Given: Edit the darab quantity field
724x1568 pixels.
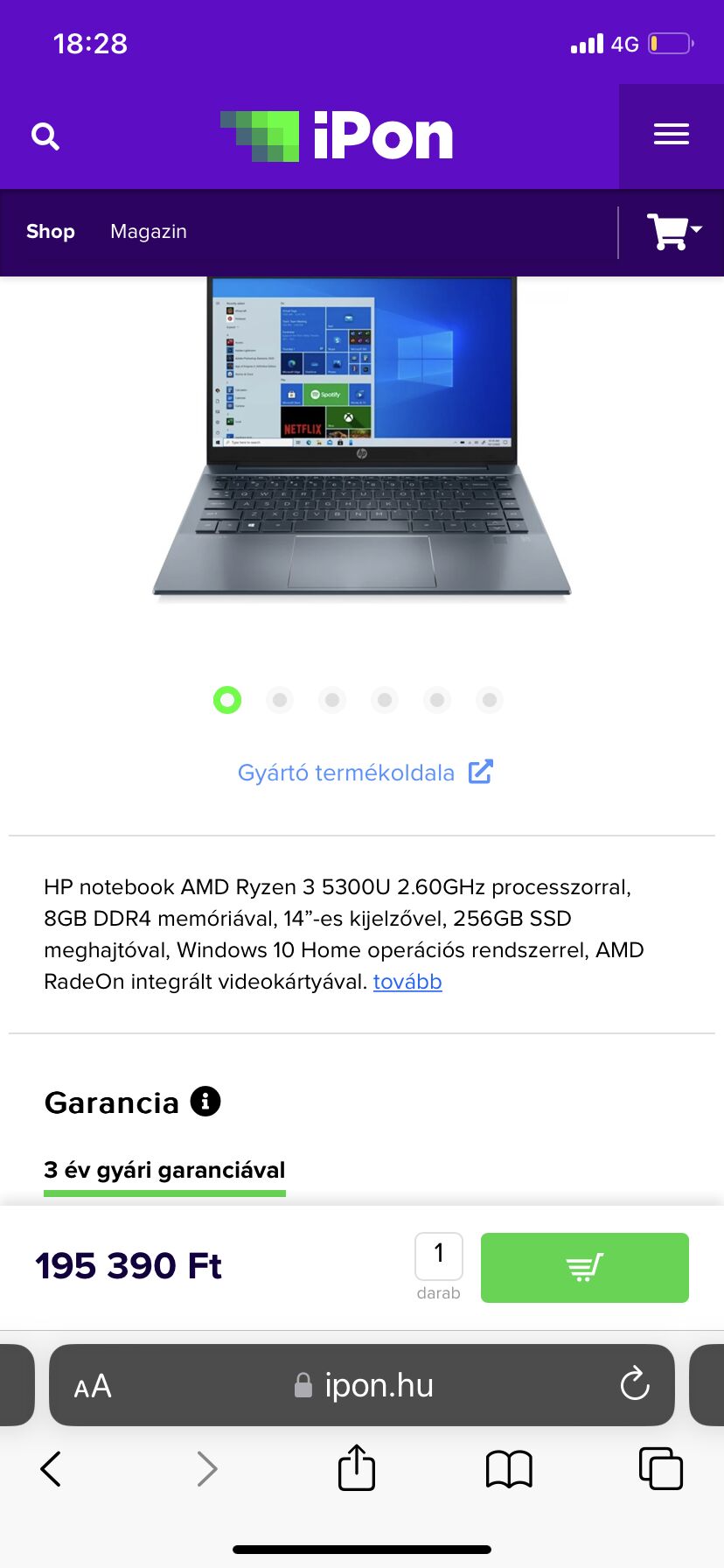Looking at the screenshot, I should pos(439,1256).
